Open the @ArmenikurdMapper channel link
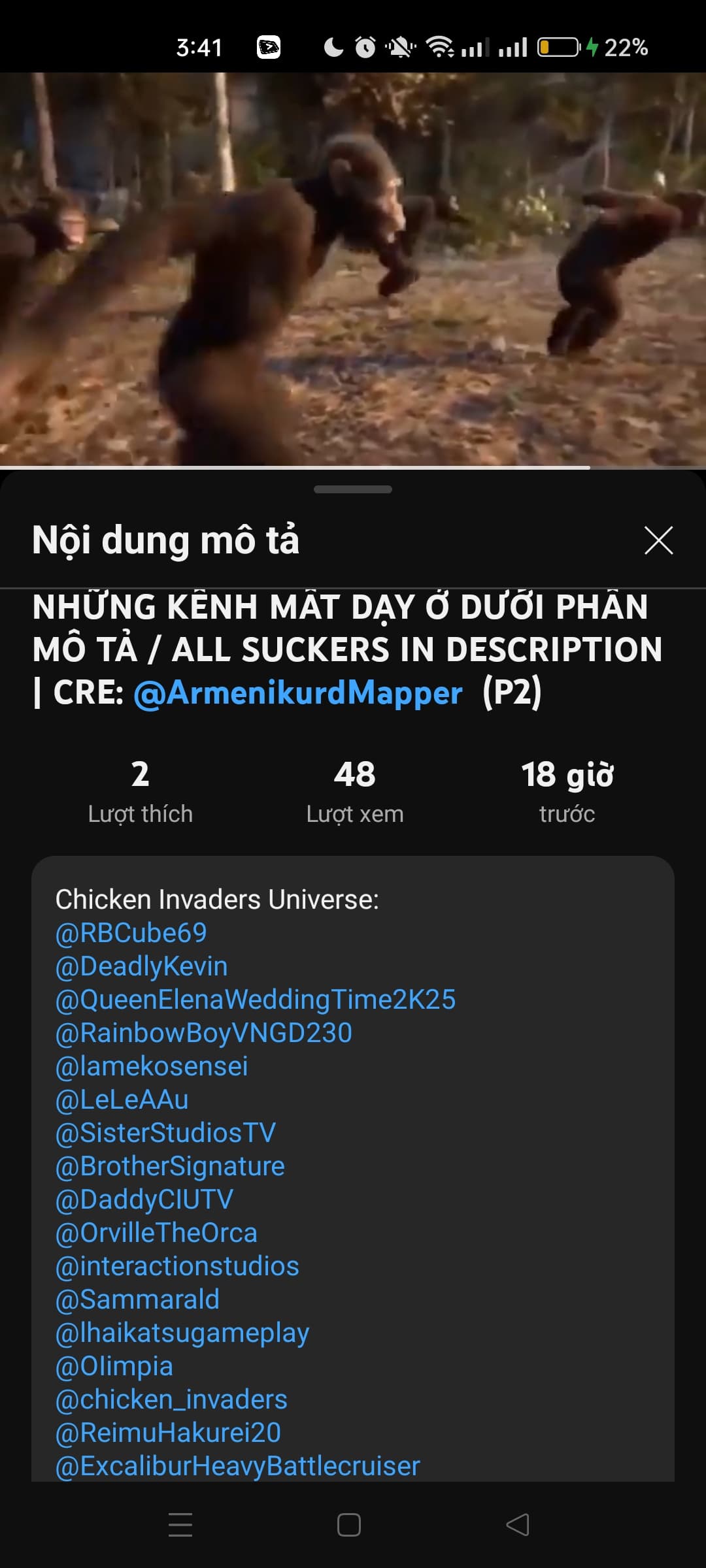706x1568 pixels. point(298,693)
